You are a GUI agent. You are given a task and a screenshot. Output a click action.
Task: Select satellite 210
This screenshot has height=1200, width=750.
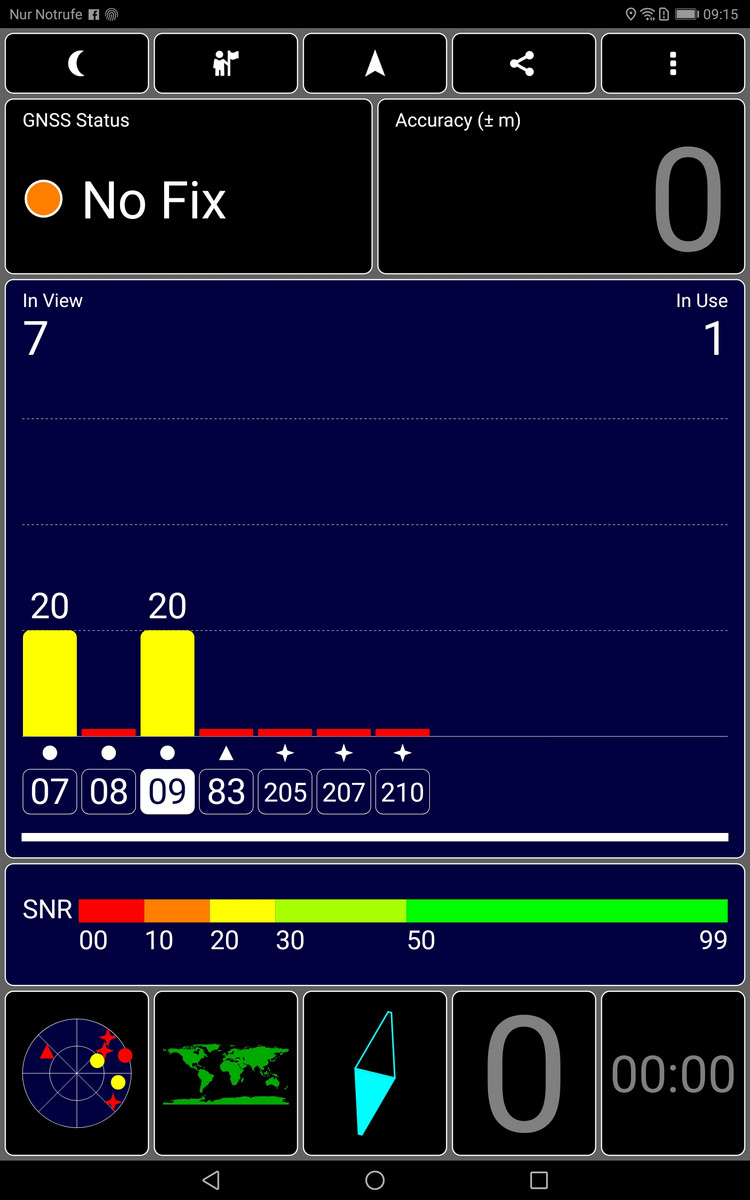tap(402, 792)
